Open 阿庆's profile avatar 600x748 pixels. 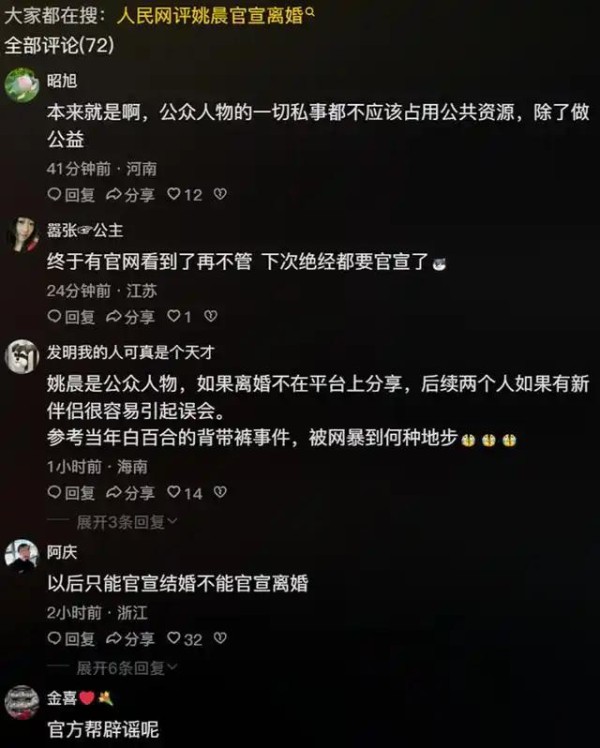pos(22,555)
